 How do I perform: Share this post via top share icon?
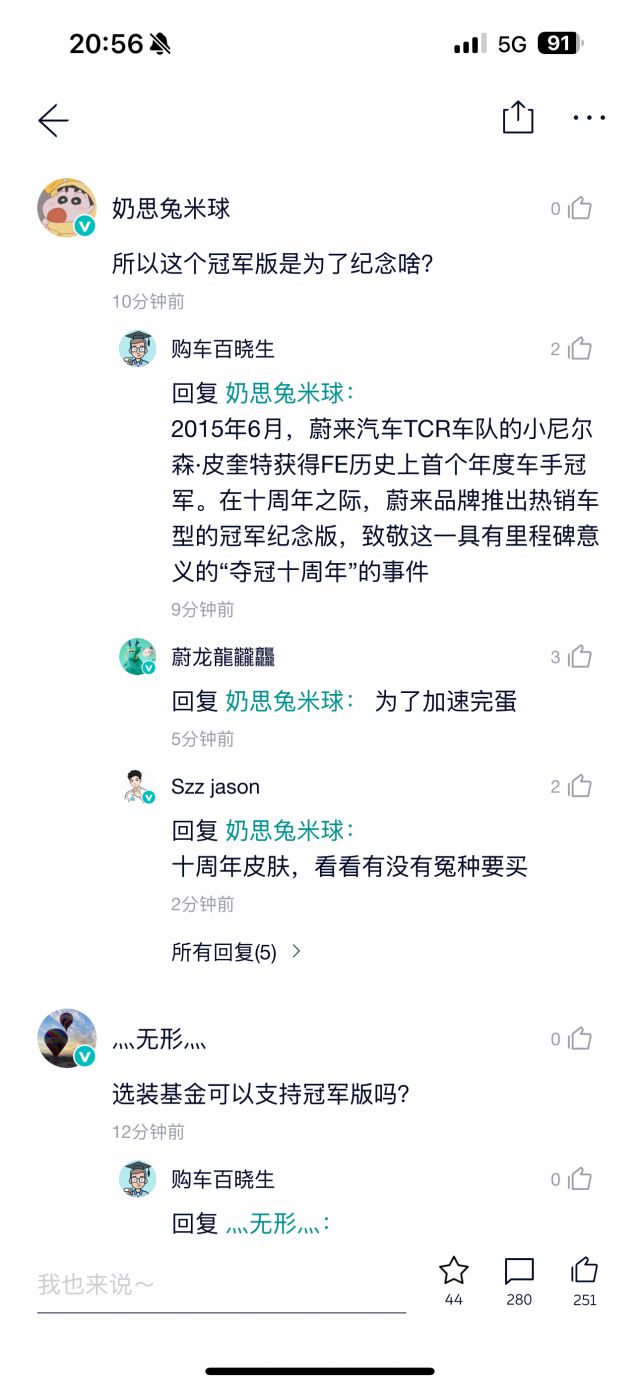pyautogui.click(x=518, y=118)
